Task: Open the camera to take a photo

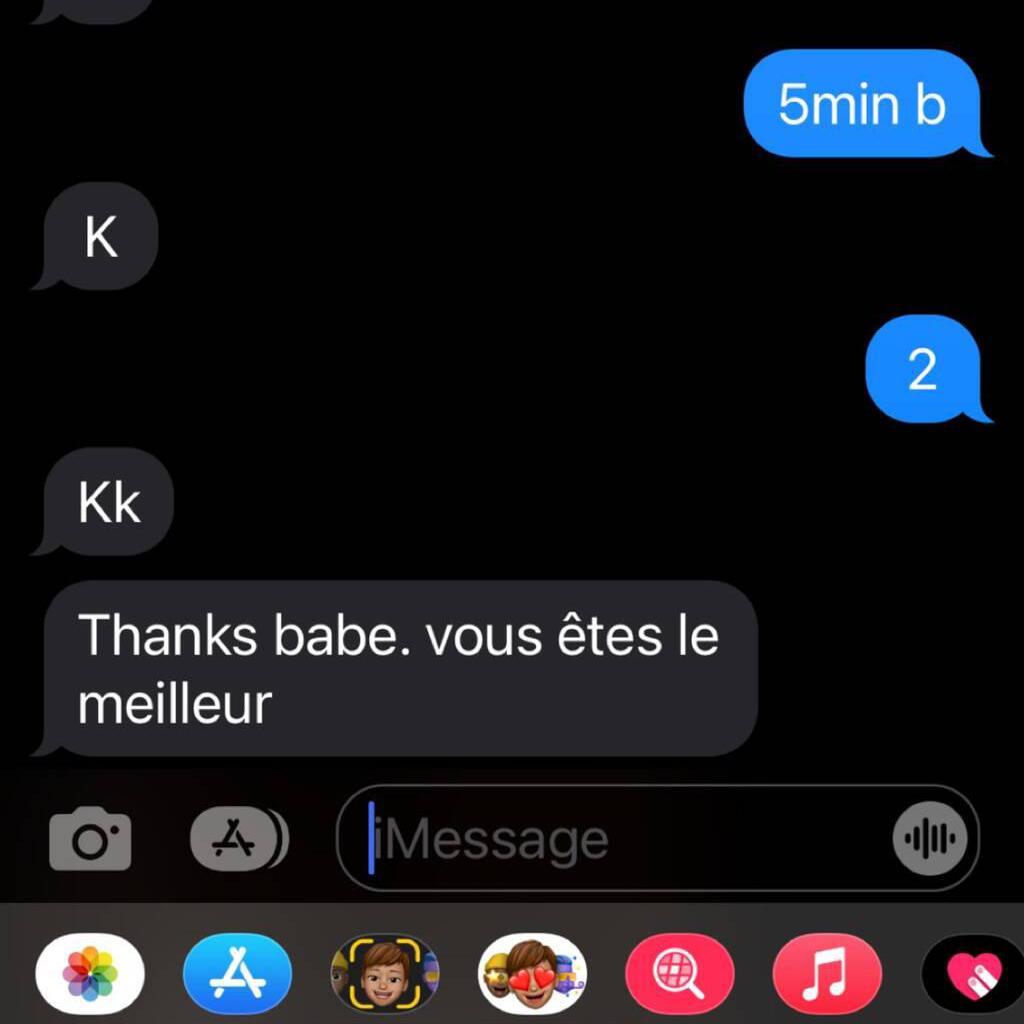Action: click(x=90, y=838)
